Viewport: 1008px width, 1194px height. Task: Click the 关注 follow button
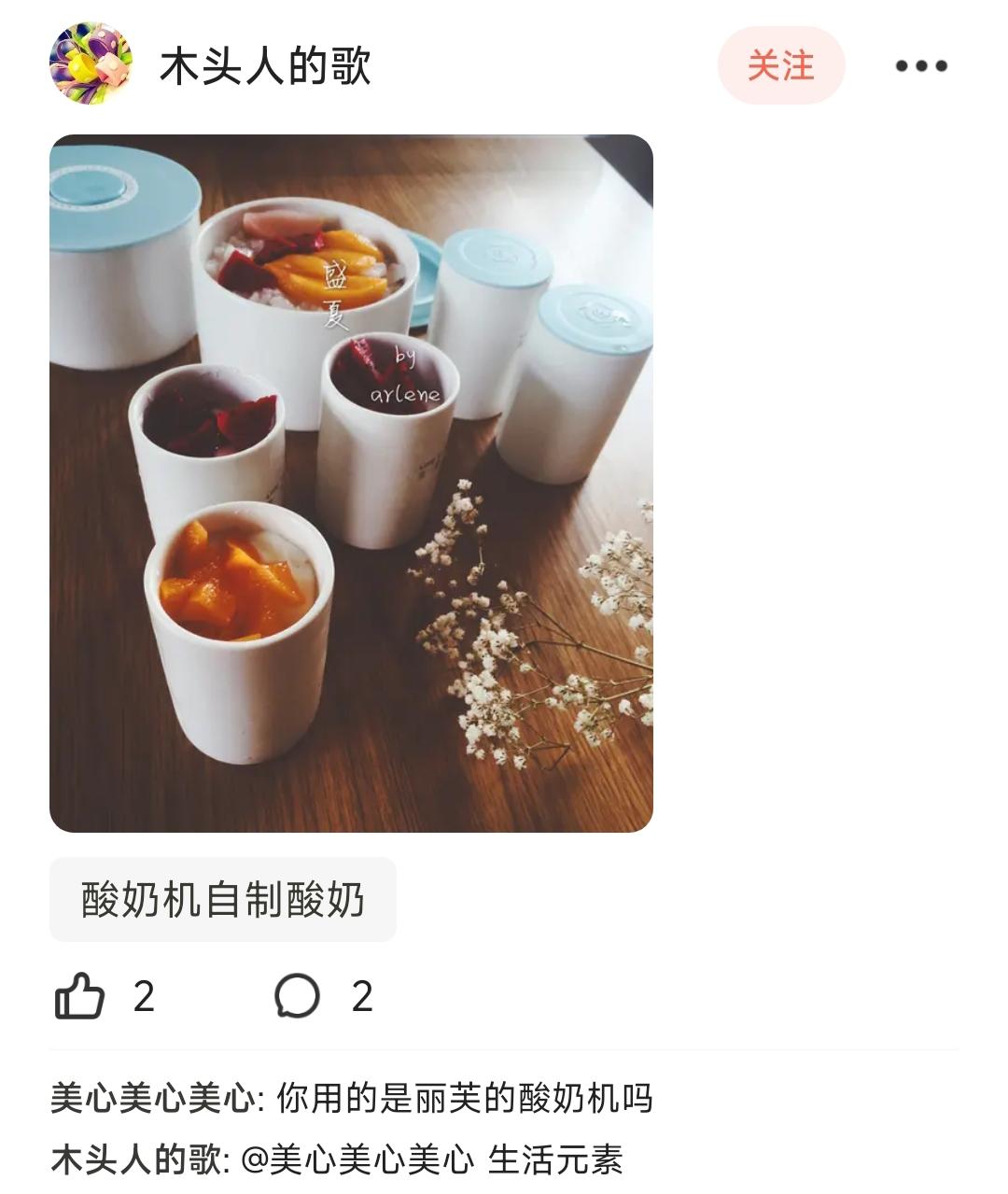(x=782, y=63)
